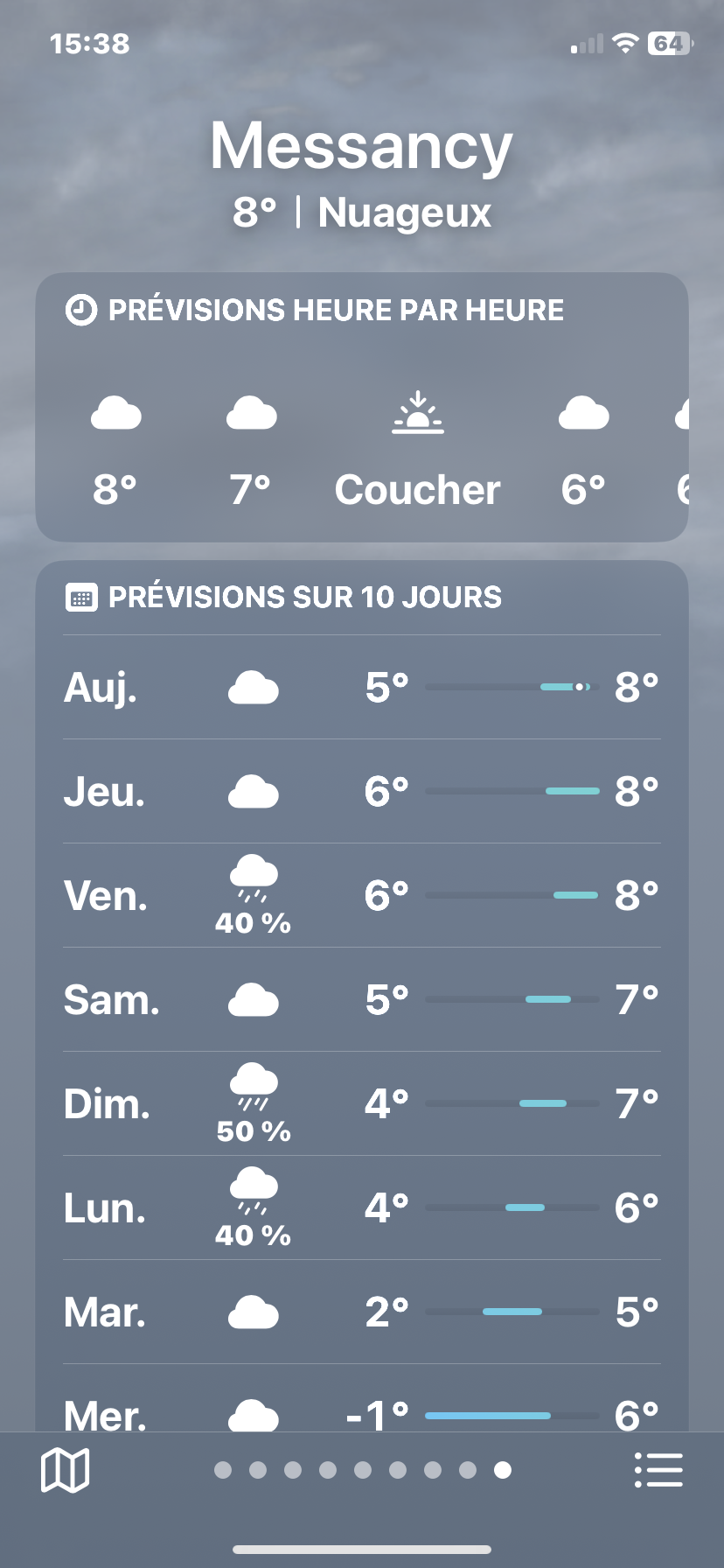Open Jeu. forecast details
This screenshot has height=1568, width=724.
click(362, 792)
